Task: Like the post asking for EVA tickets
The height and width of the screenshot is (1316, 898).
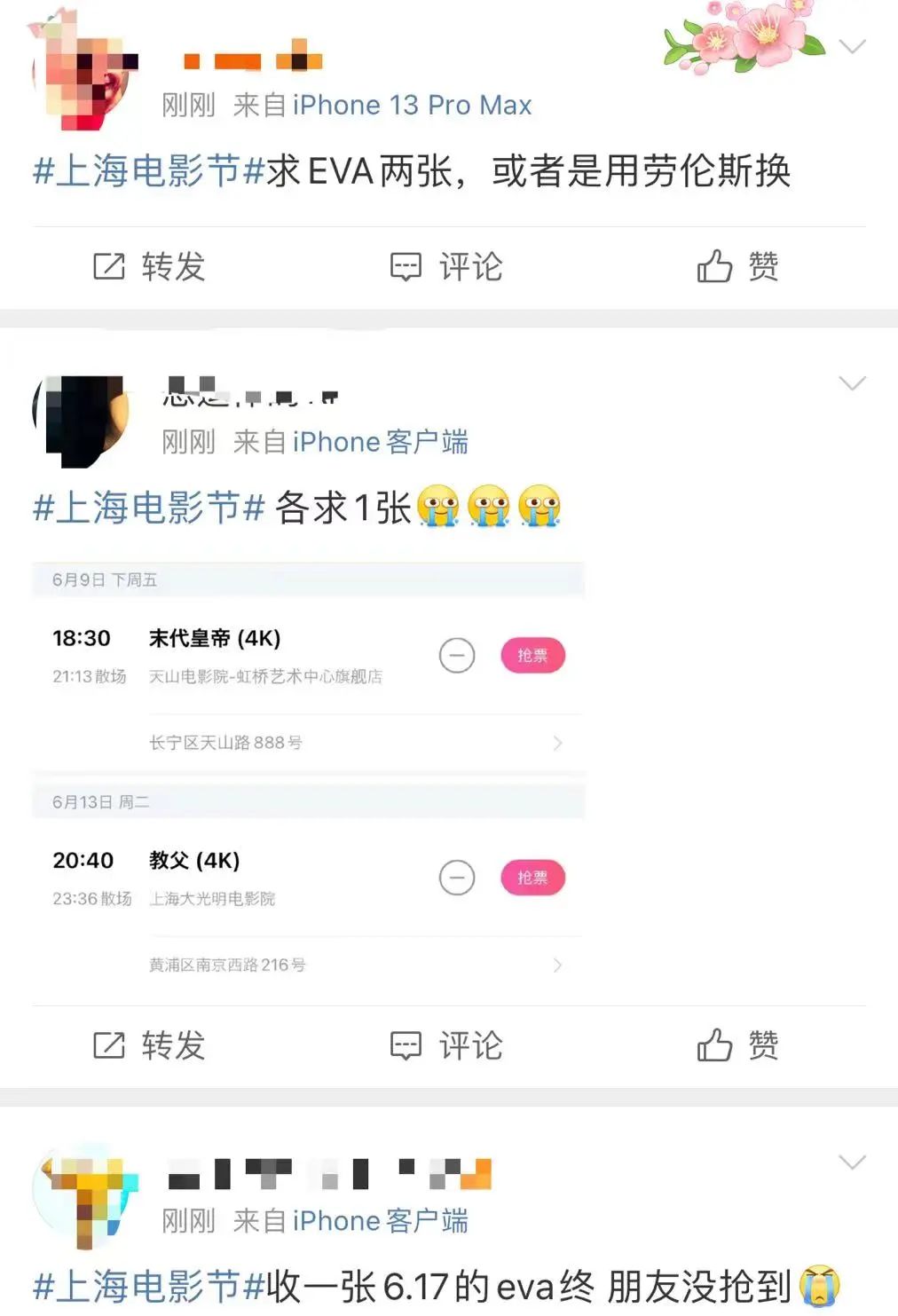Action: pos(737,266)
